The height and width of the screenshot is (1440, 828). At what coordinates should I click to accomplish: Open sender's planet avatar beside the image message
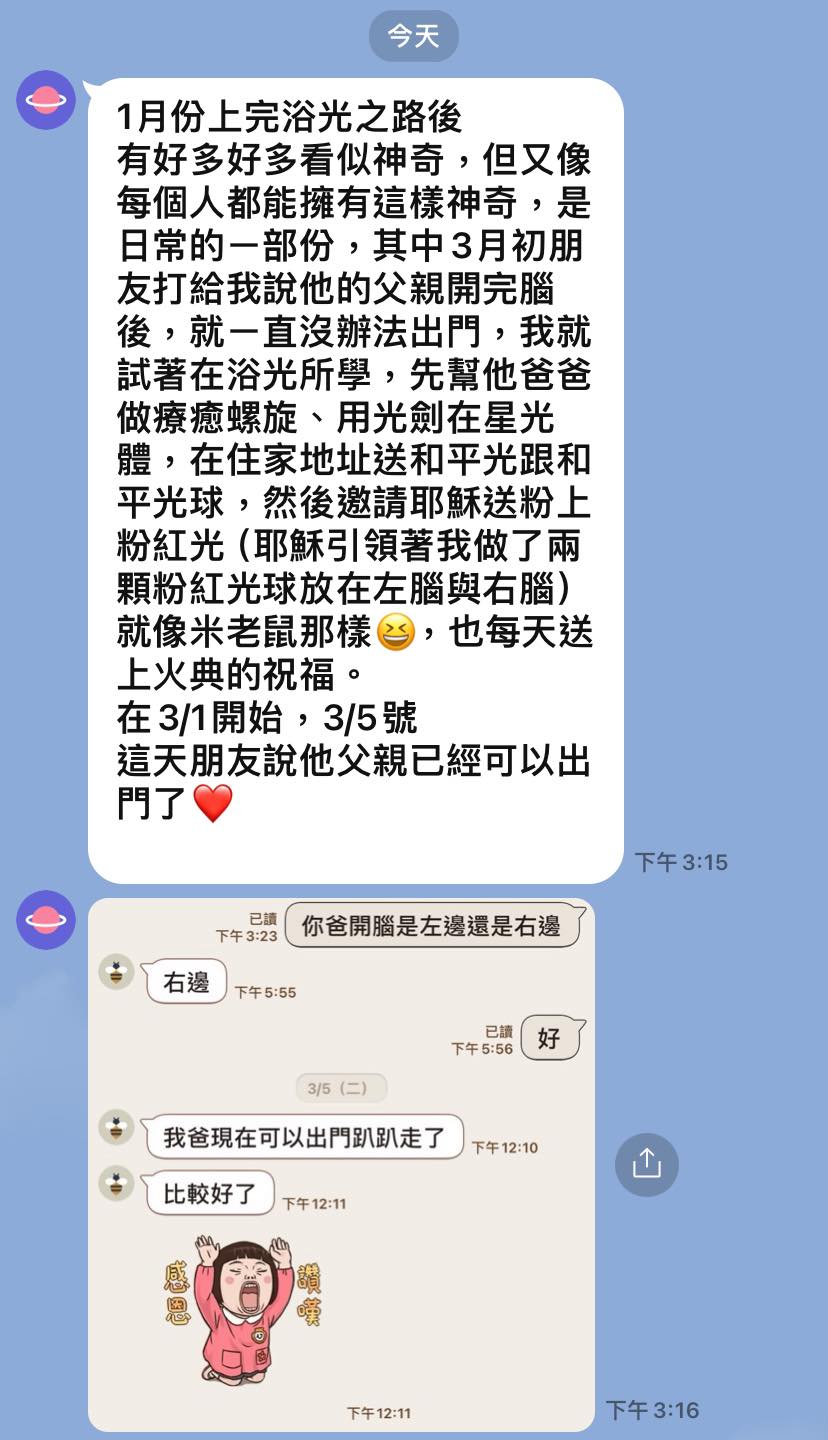pyautogui.click(x=46, y=920)
